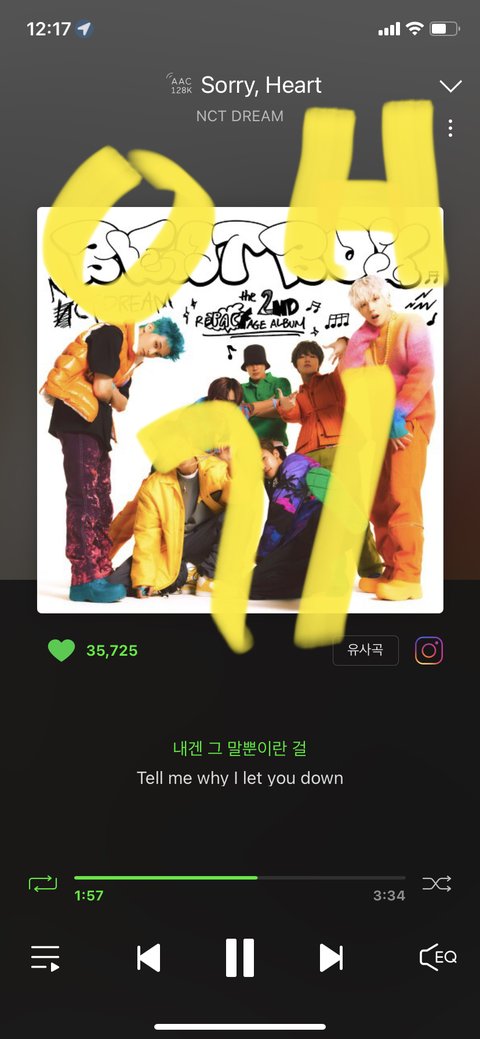The width and height of the screenshot is (480, 1039).
Task: Open the EQ sound settings
Action: point(438,957)
